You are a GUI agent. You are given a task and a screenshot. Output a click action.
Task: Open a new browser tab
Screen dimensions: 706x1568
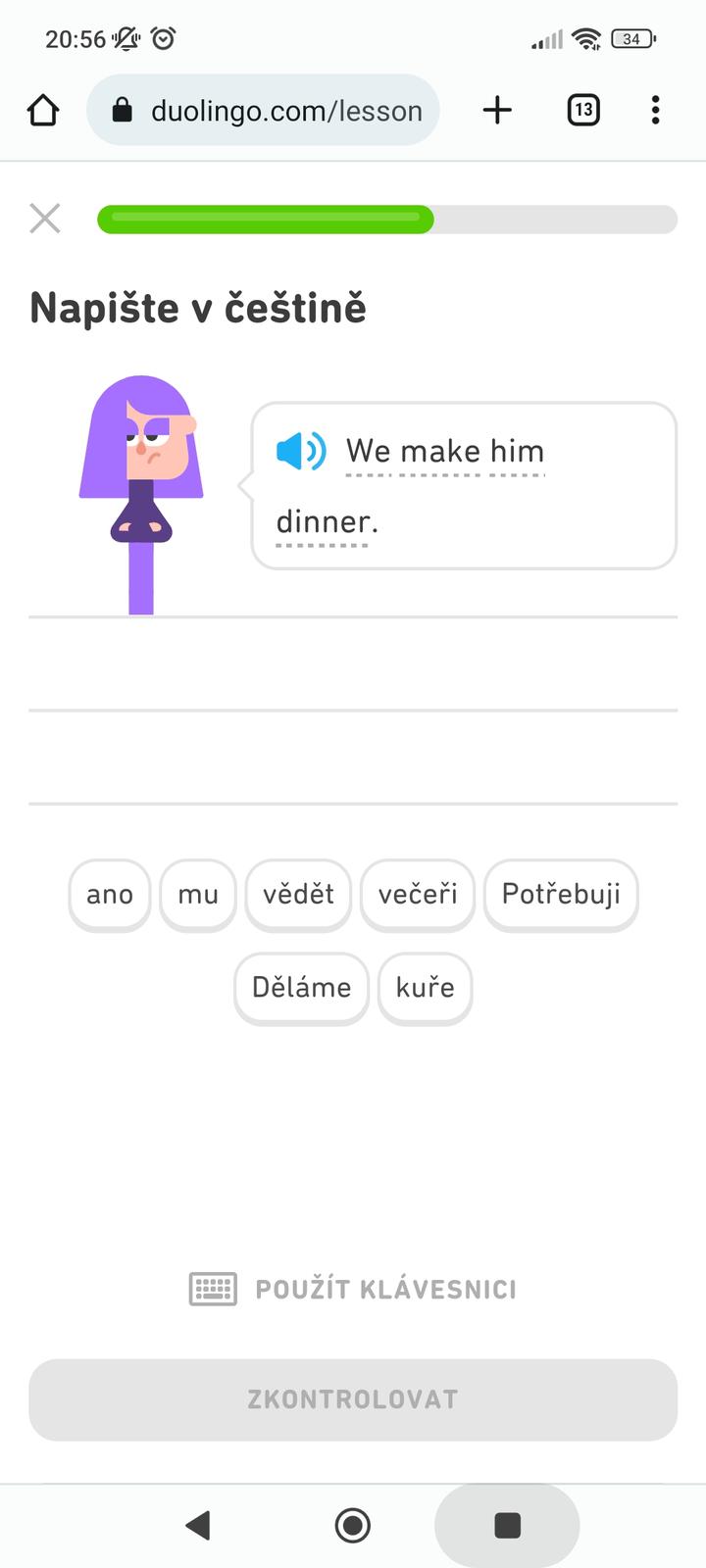click(497, 110)
